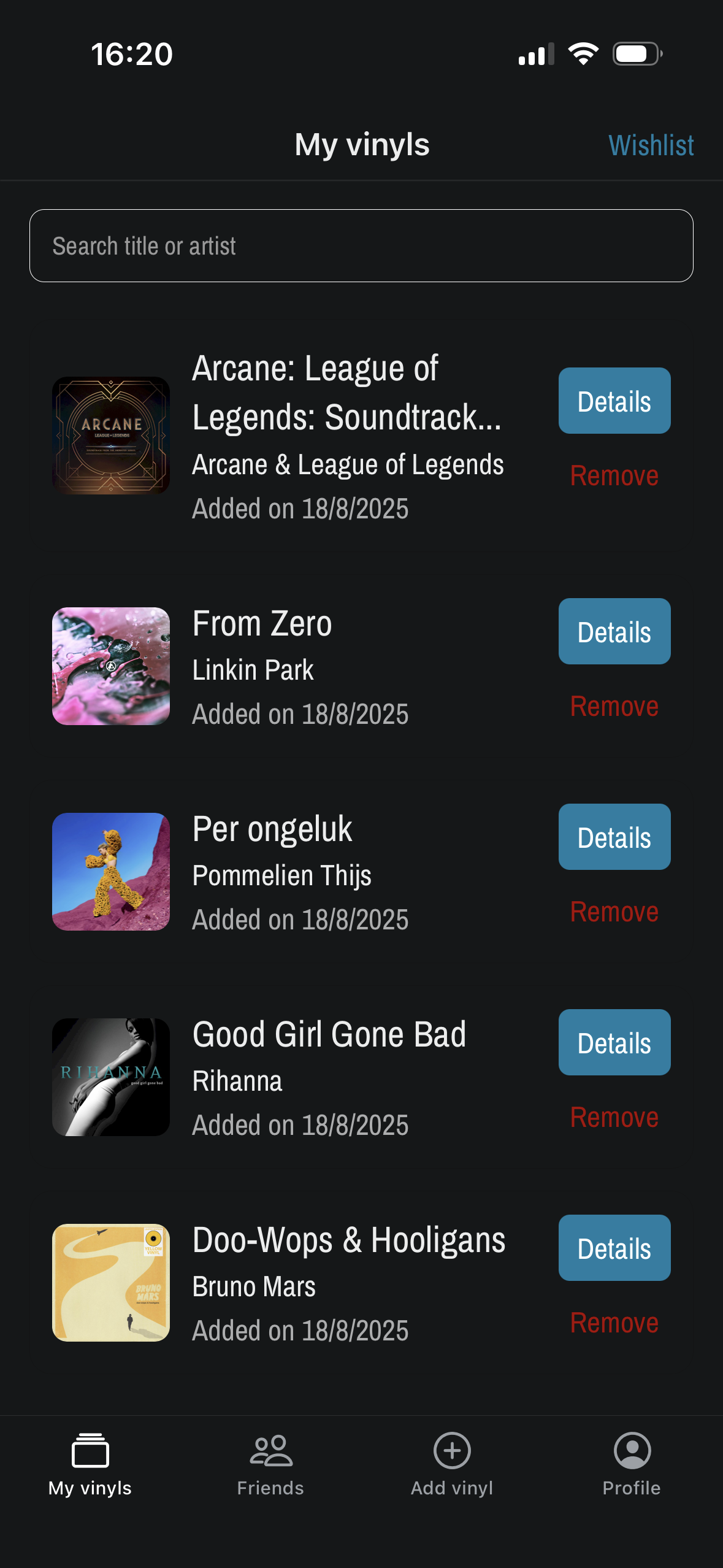Remove Per ongeluk from collection
The height and width of the screenshot is (1568, 723).
pos(614,912)
